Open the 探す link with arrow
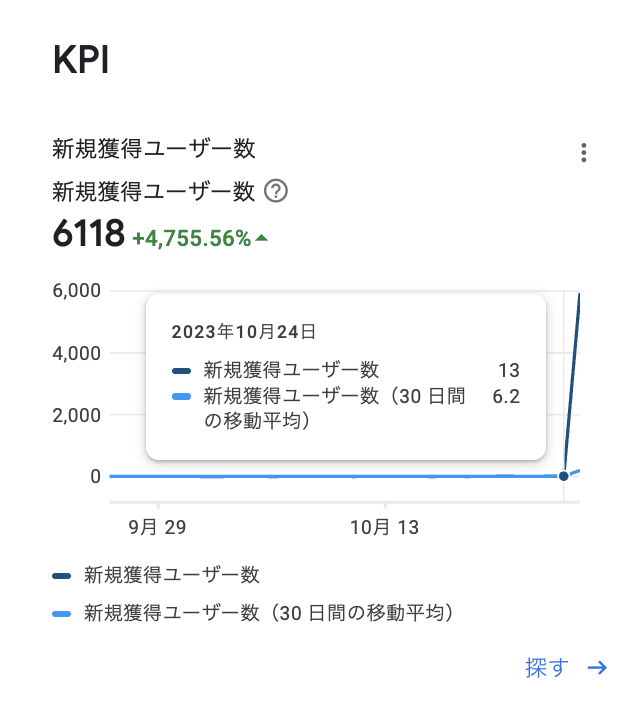The height and width of the screenshot is (708, 628). coord(565,668)
